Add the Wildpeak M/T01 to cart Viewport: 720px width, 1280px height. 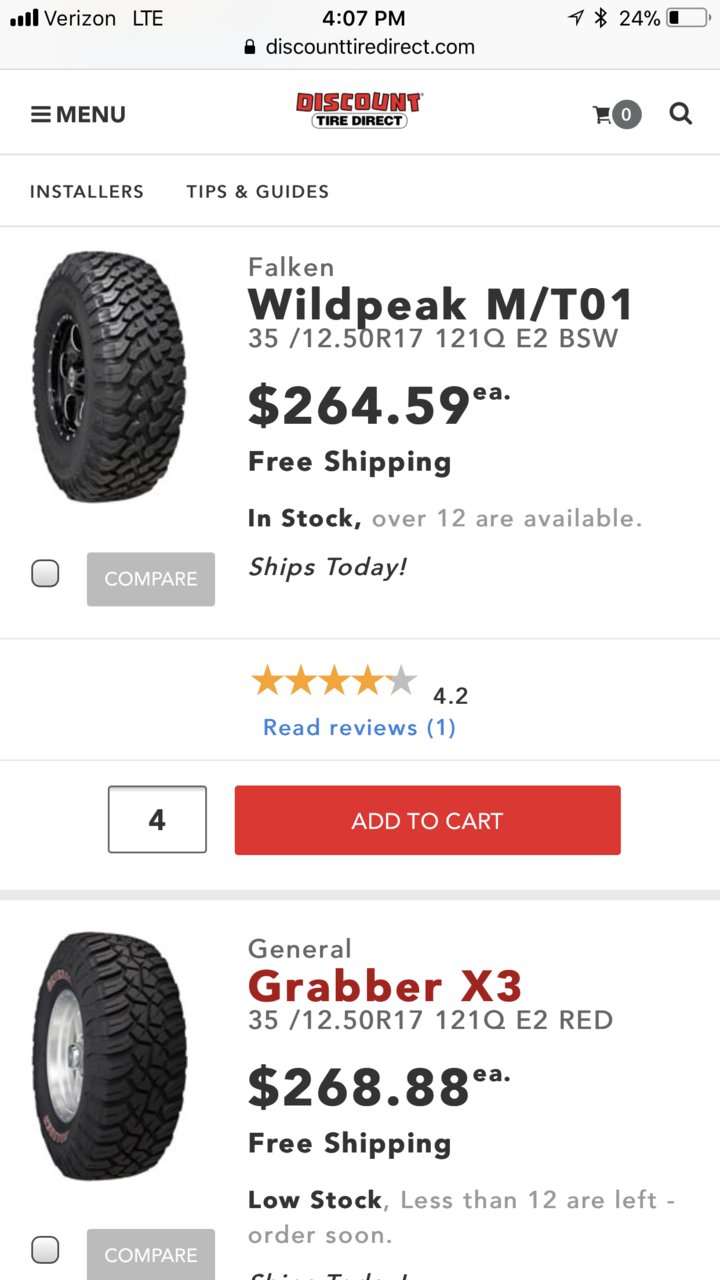pos(428,820)
